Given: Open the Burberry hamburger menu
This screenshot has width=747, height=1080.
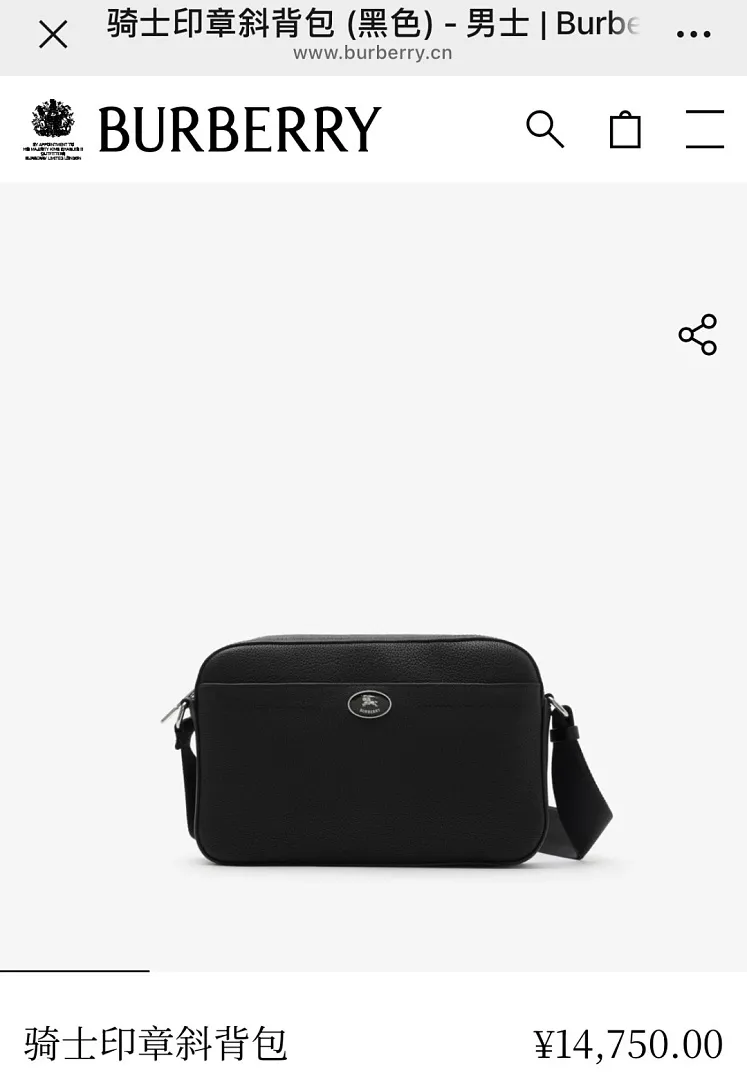Looking at the screenshot, I should 704,129.
